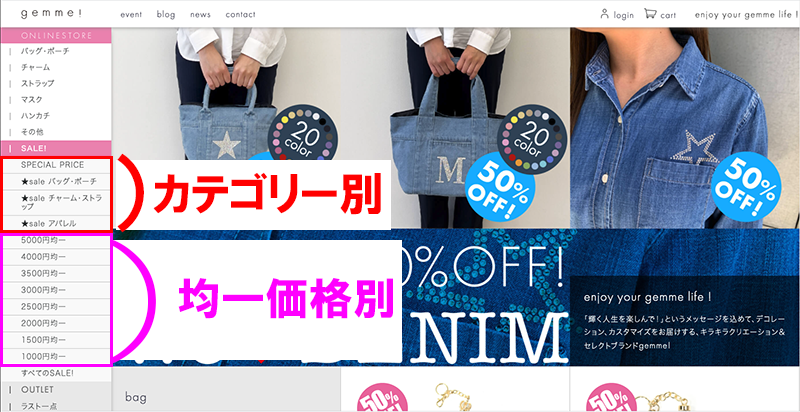
Task: View 5000円均一 sale items
Action: [44, 240]
